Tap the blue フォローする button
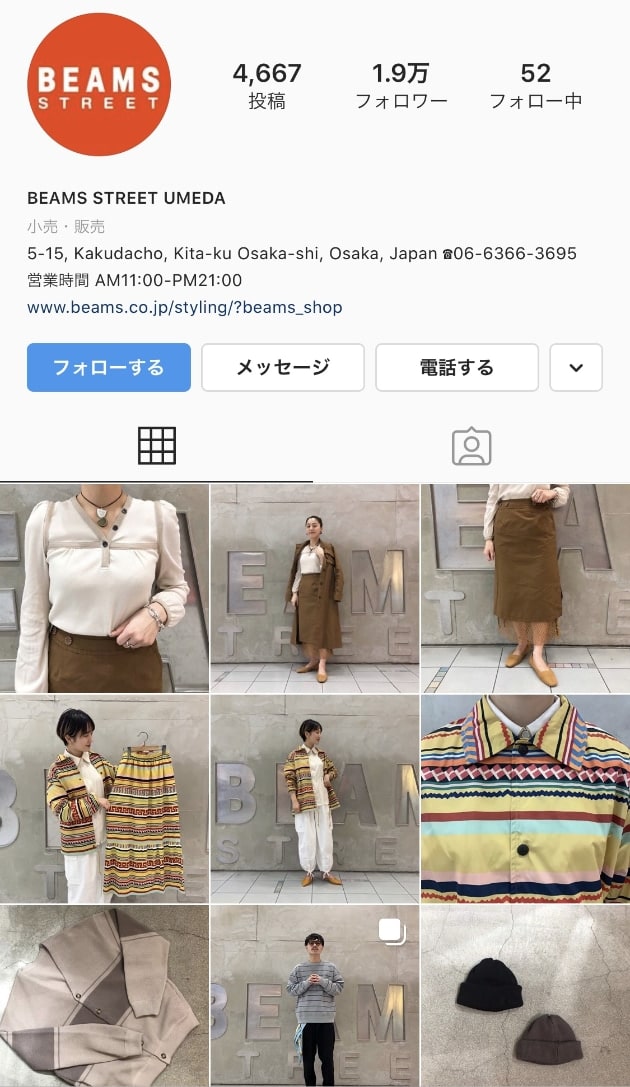630x1087 pixels. click(x=108, y=367)
